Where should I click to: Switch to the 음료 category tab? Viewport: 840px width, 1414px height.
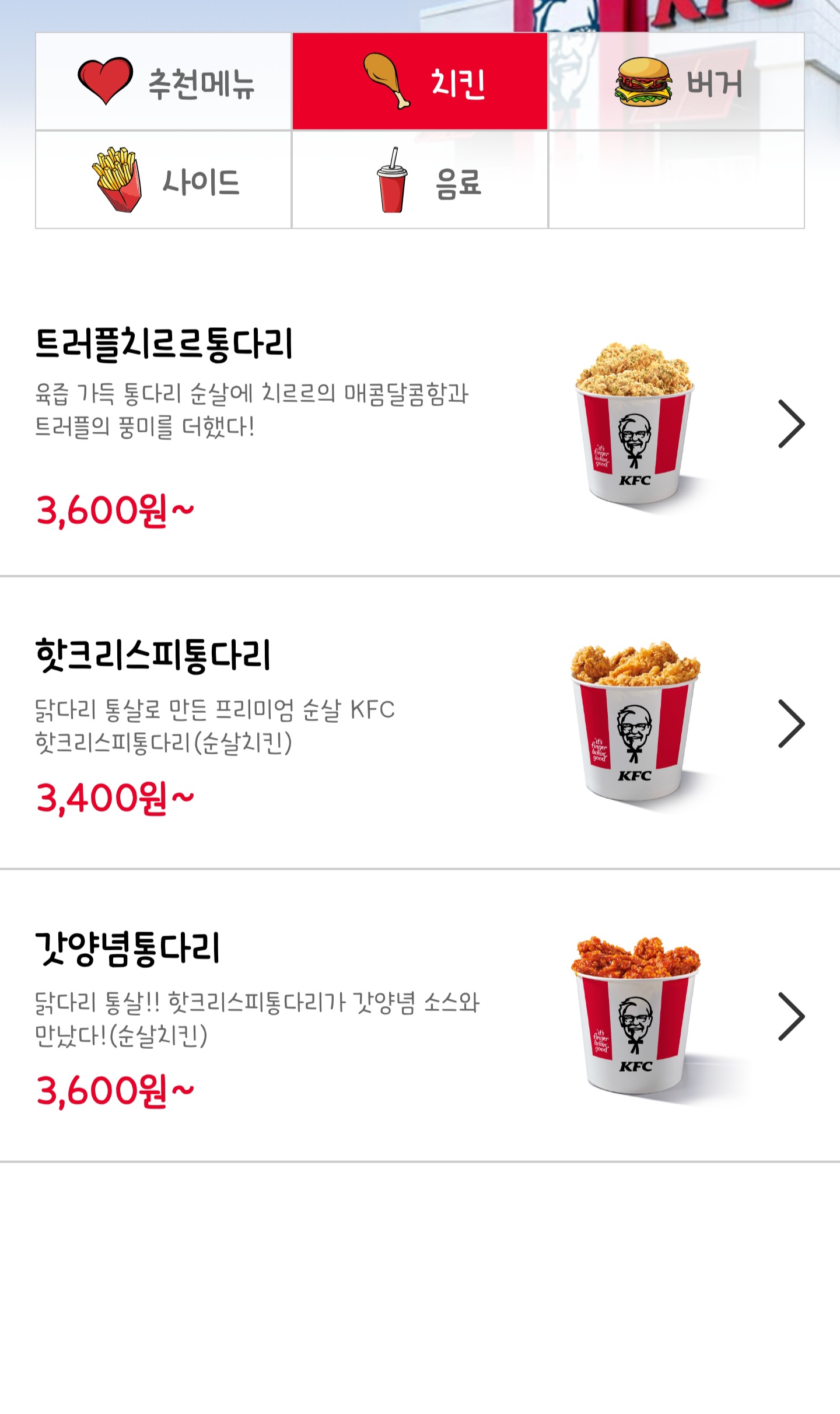(420, 180)
